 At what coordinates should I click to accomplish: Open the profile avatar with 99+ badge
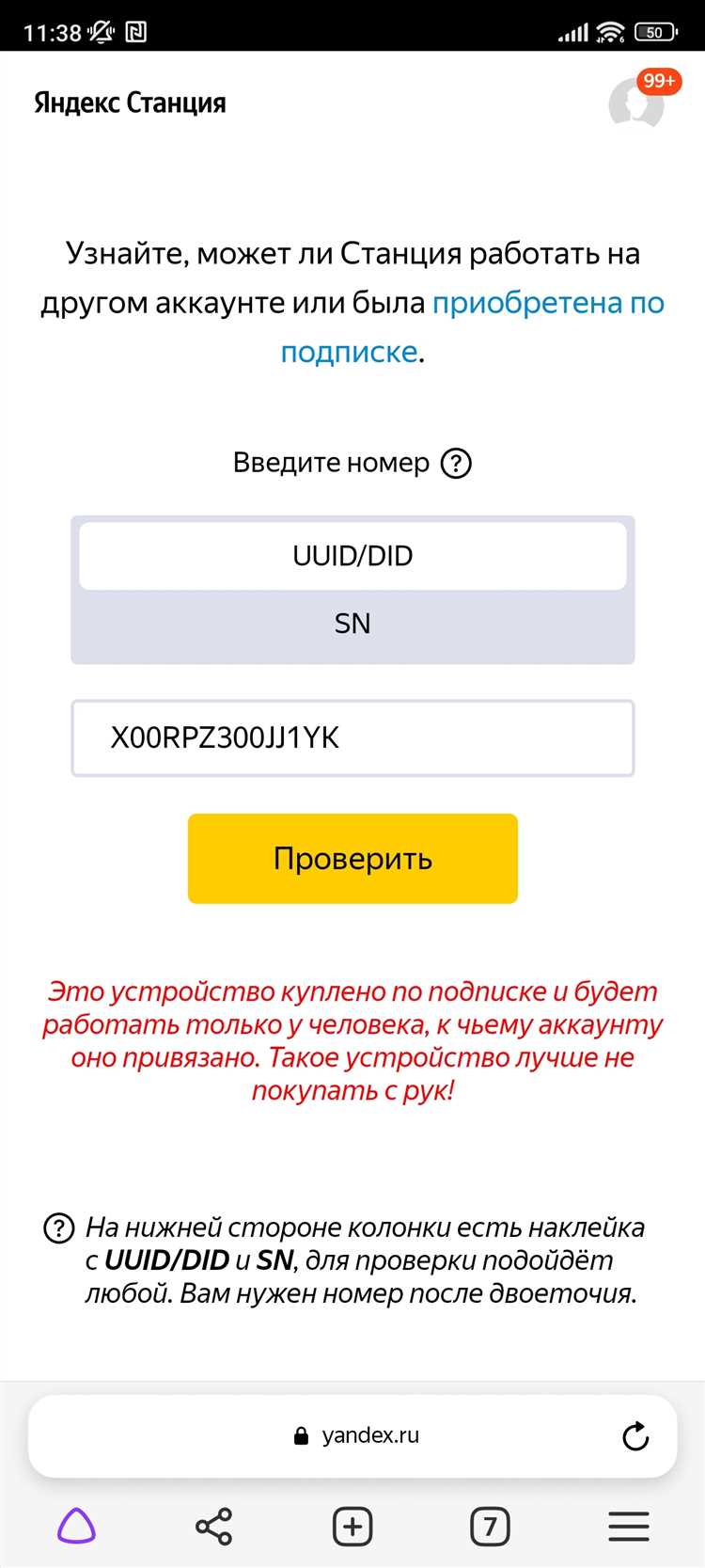pyautogui.click(x=636, y=103)
